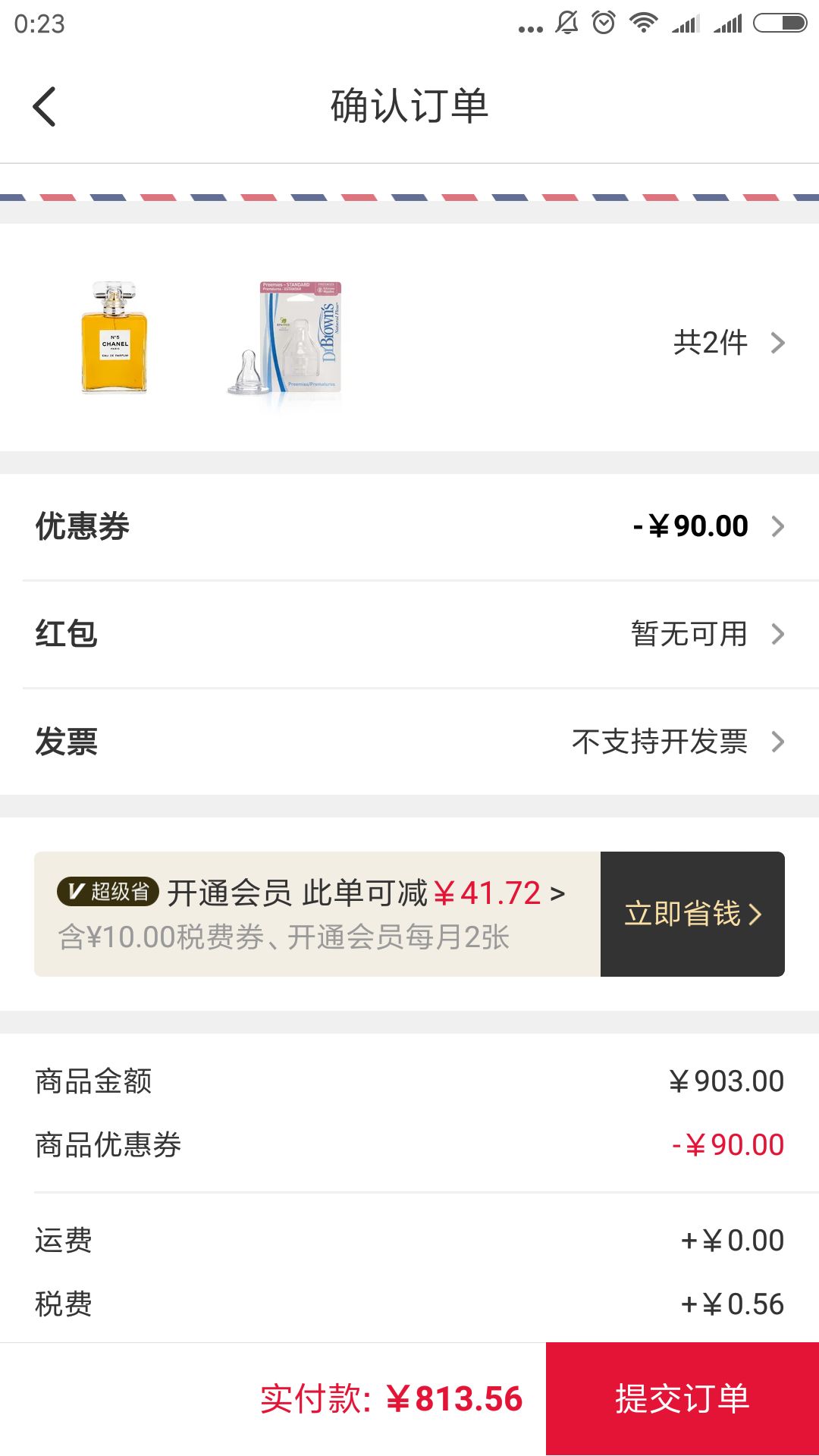This screenshot has width=819, height=1456.
Task: Open the 红包 red packet row
Action: click(409, 634)
